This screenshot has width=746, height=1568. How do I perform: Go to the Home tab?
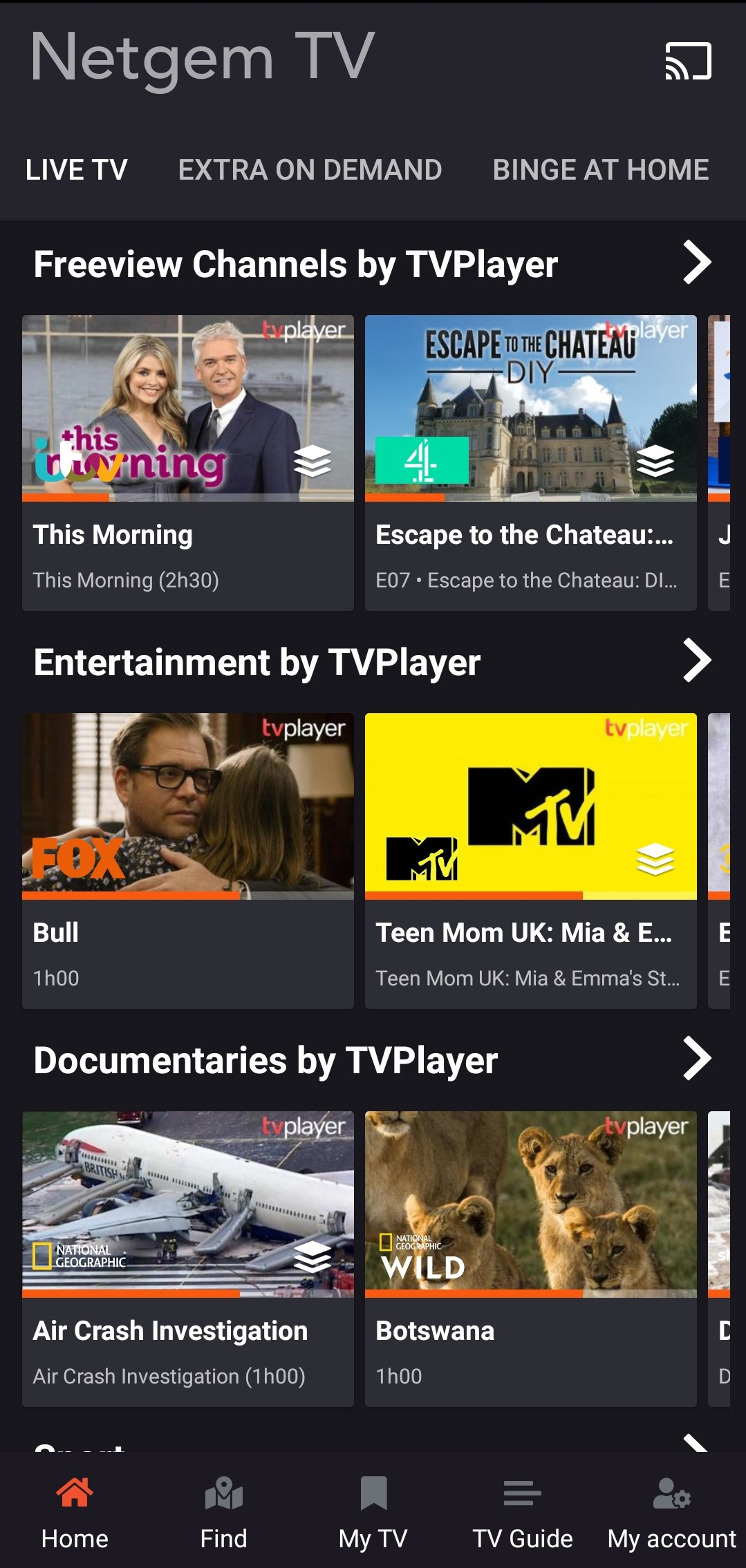point(75,1513)
